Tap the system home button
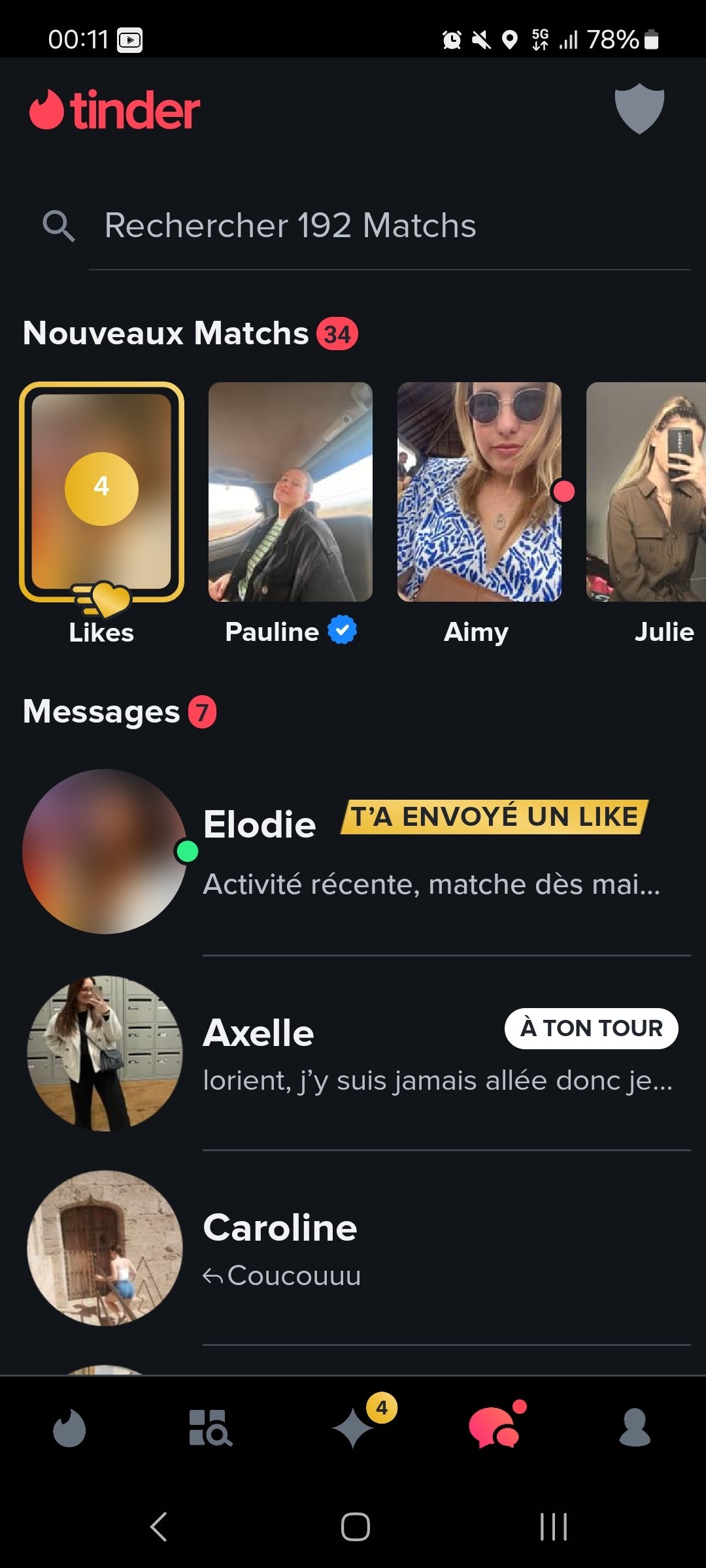The image size is (706, 1568). 355,1527
